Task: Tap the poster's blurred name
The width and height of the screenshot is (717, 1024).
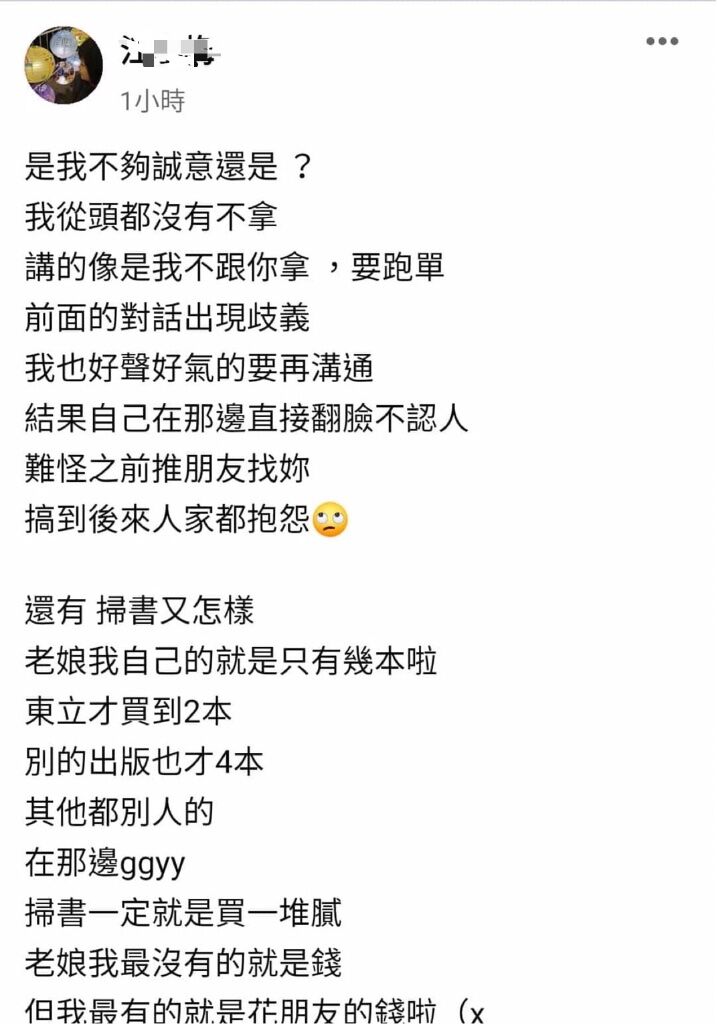Action: [x=170, y=50]
